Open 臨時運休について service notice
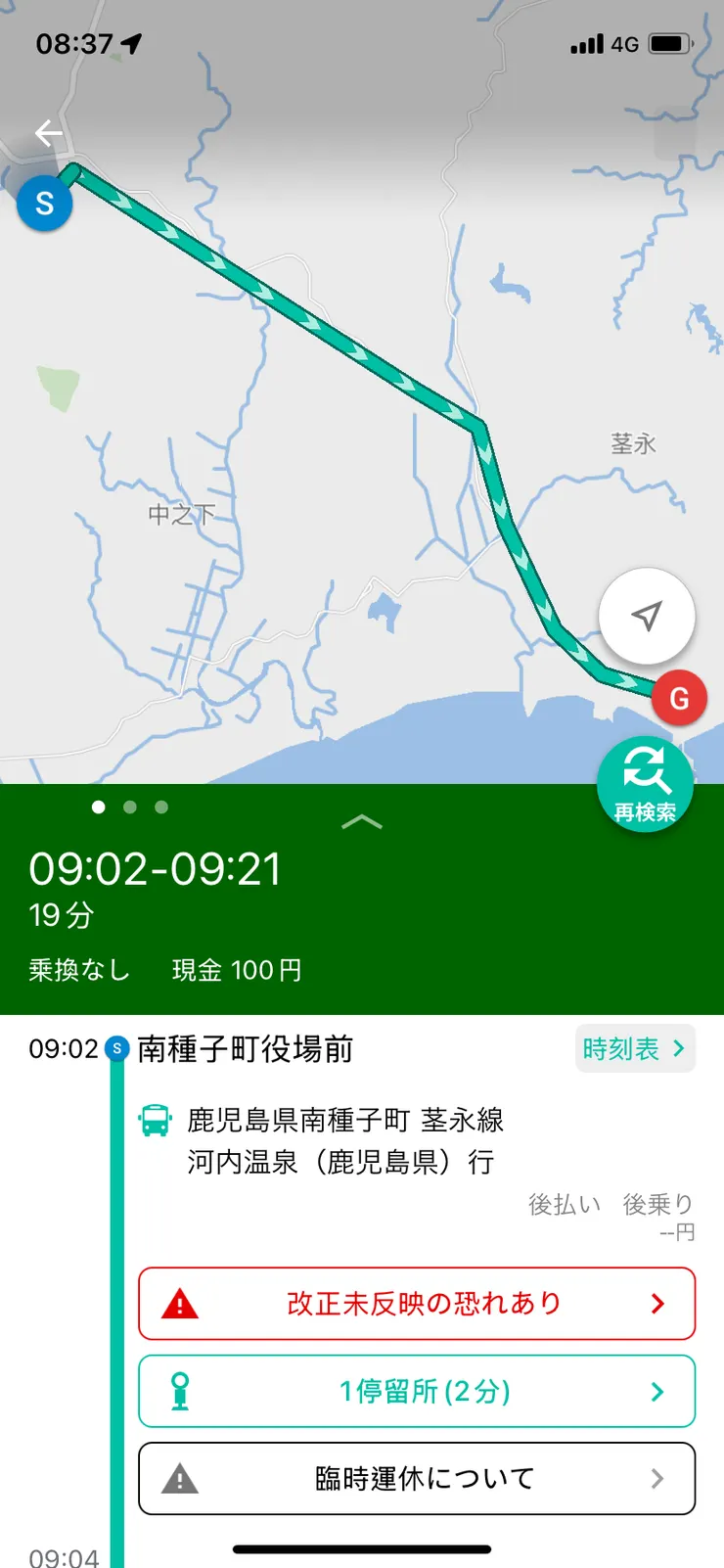 point(417,1478)
